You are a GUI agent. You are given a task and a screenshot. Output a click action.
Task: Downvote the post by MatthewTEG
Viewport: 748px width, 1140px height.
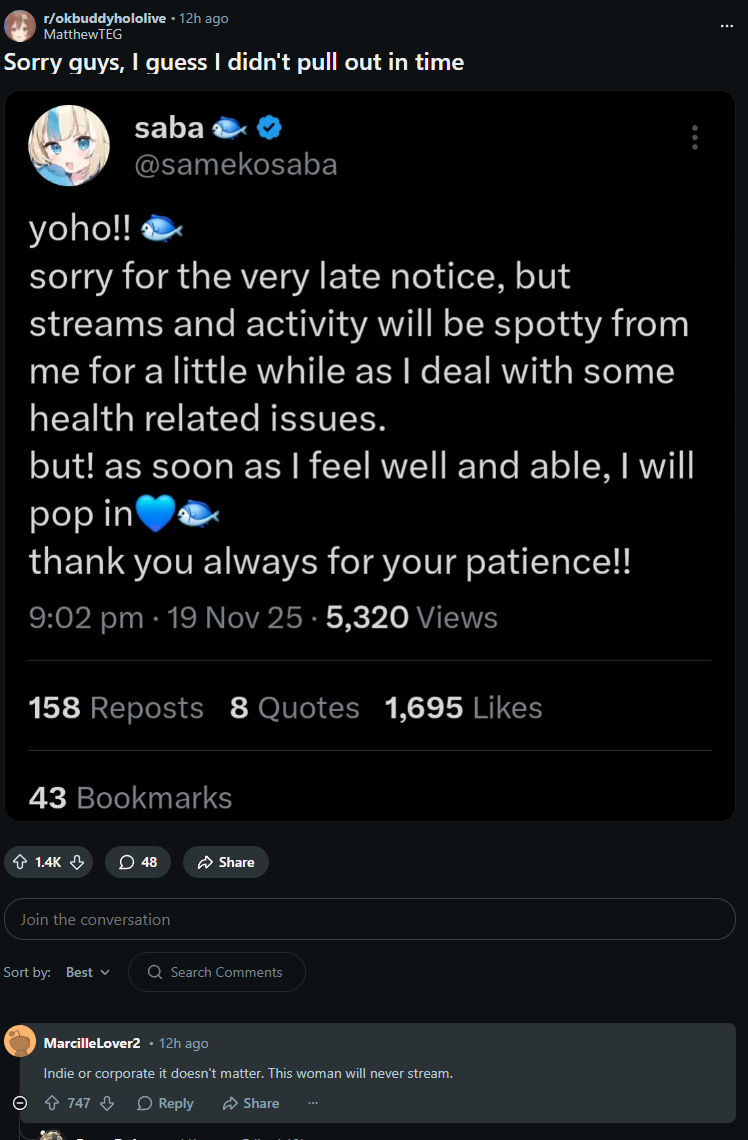[77, 862]
